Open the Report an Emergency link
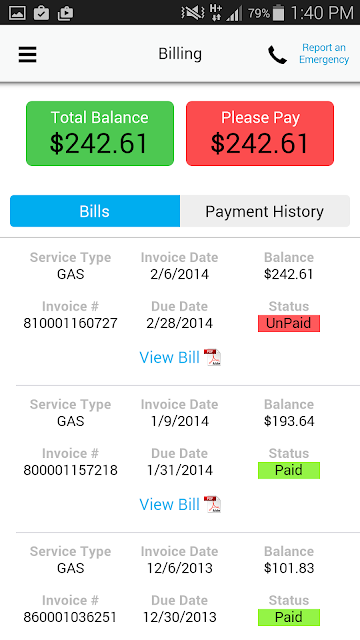The height and width of the screenshot is (640, 360). click(324, 53)
